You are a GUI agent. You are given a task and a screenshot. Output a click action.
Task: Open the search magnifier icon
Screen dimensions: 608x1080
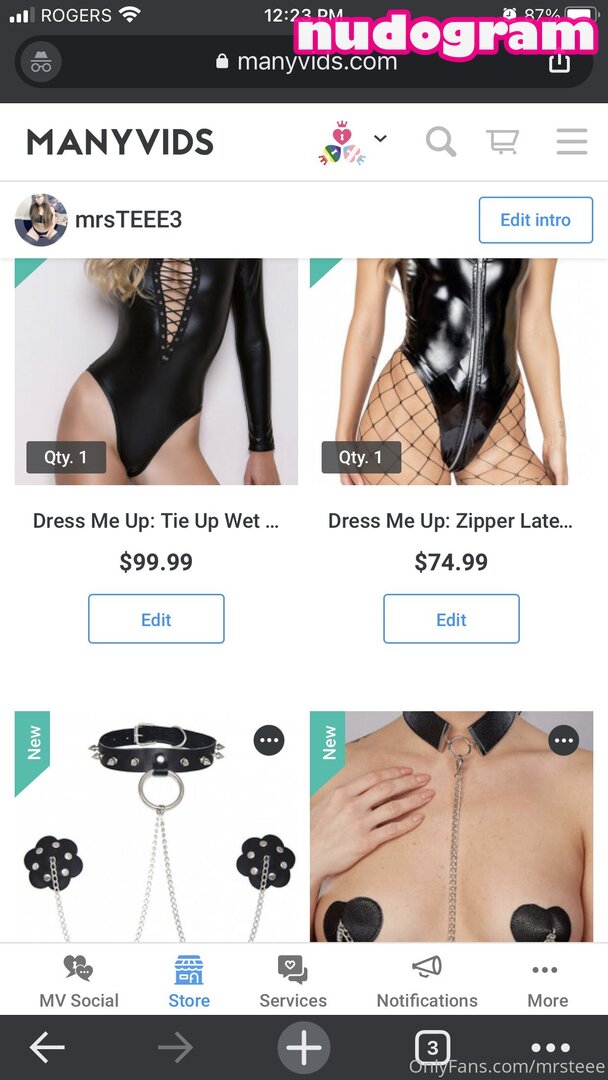pos(440,142)
